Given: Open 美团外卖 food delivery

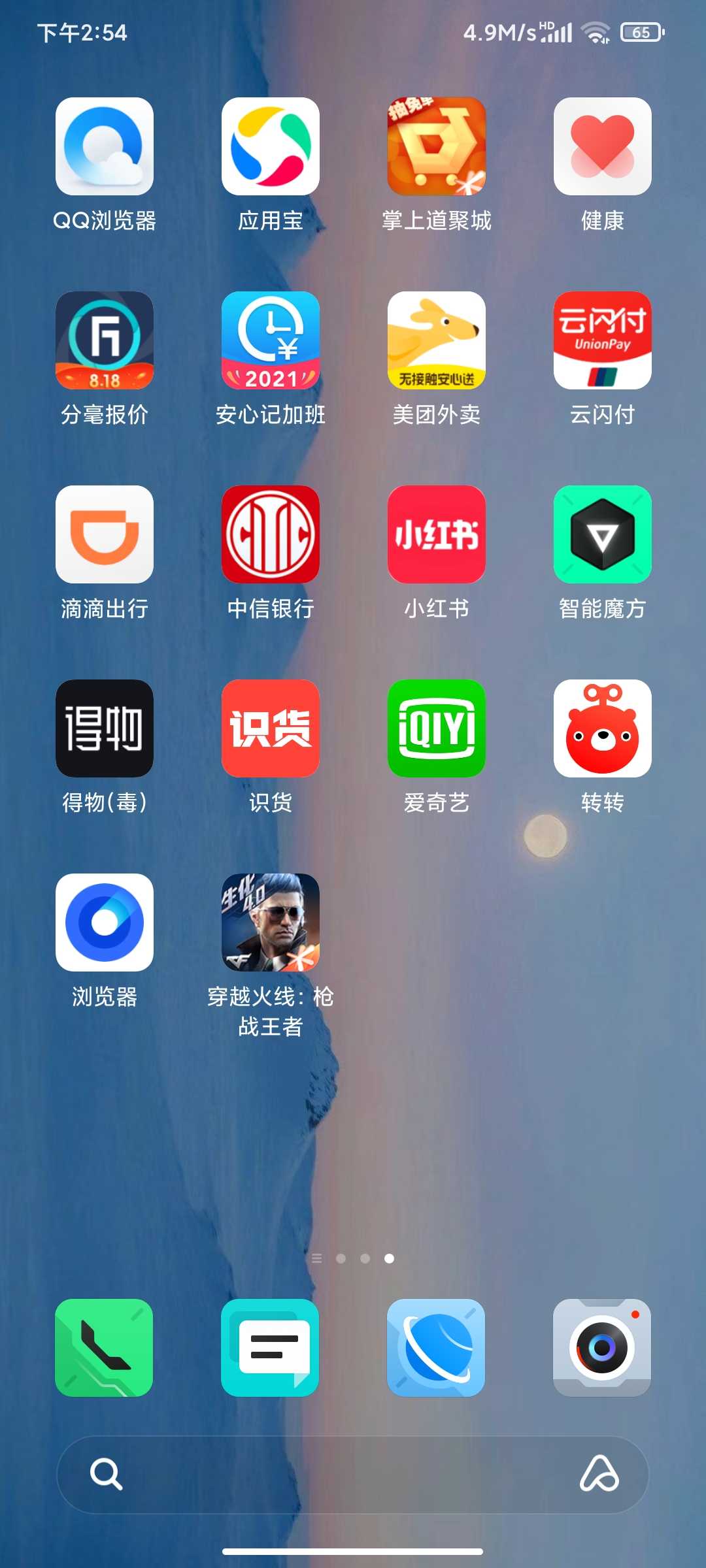Looking at the screenshot, I should point(437,340).
